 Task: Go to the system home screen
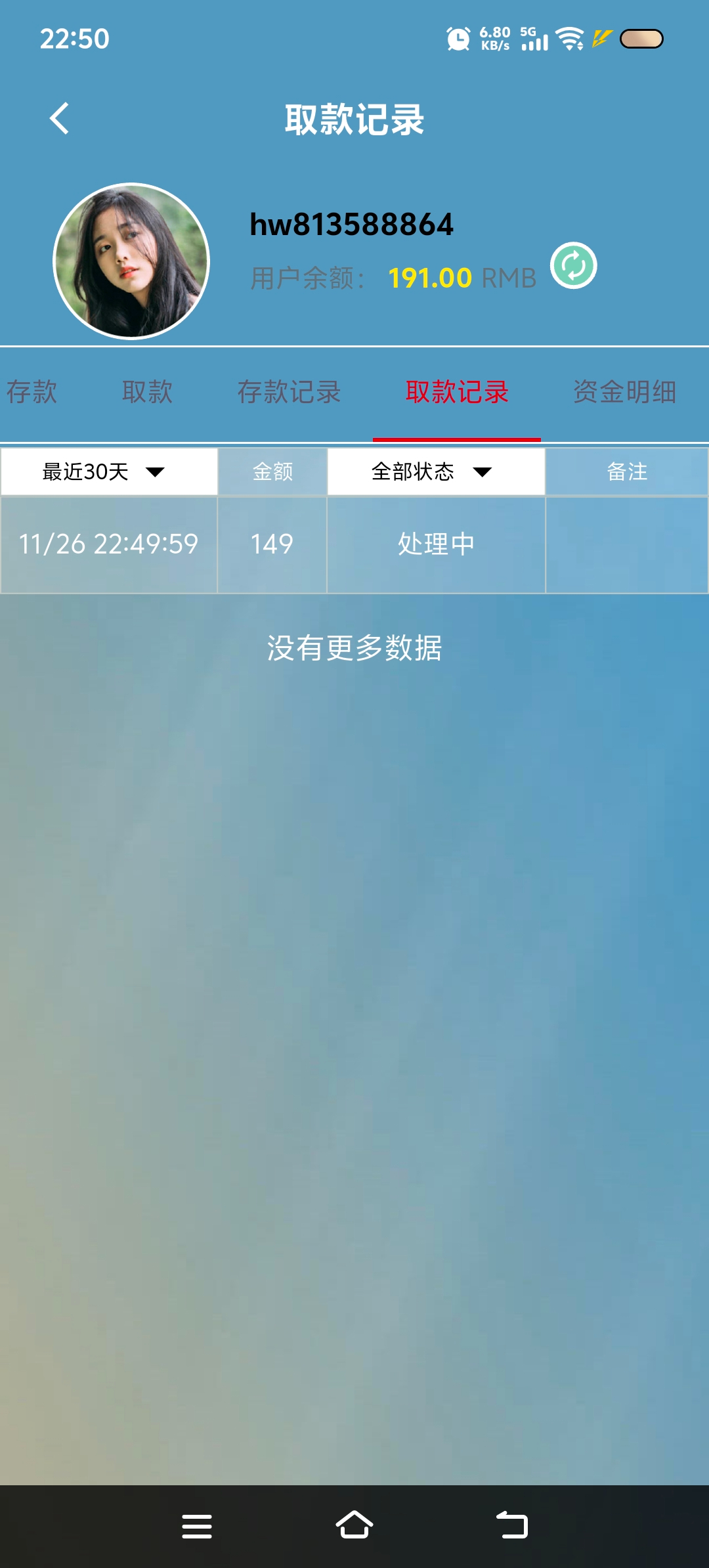click(x=354, y=1525)
